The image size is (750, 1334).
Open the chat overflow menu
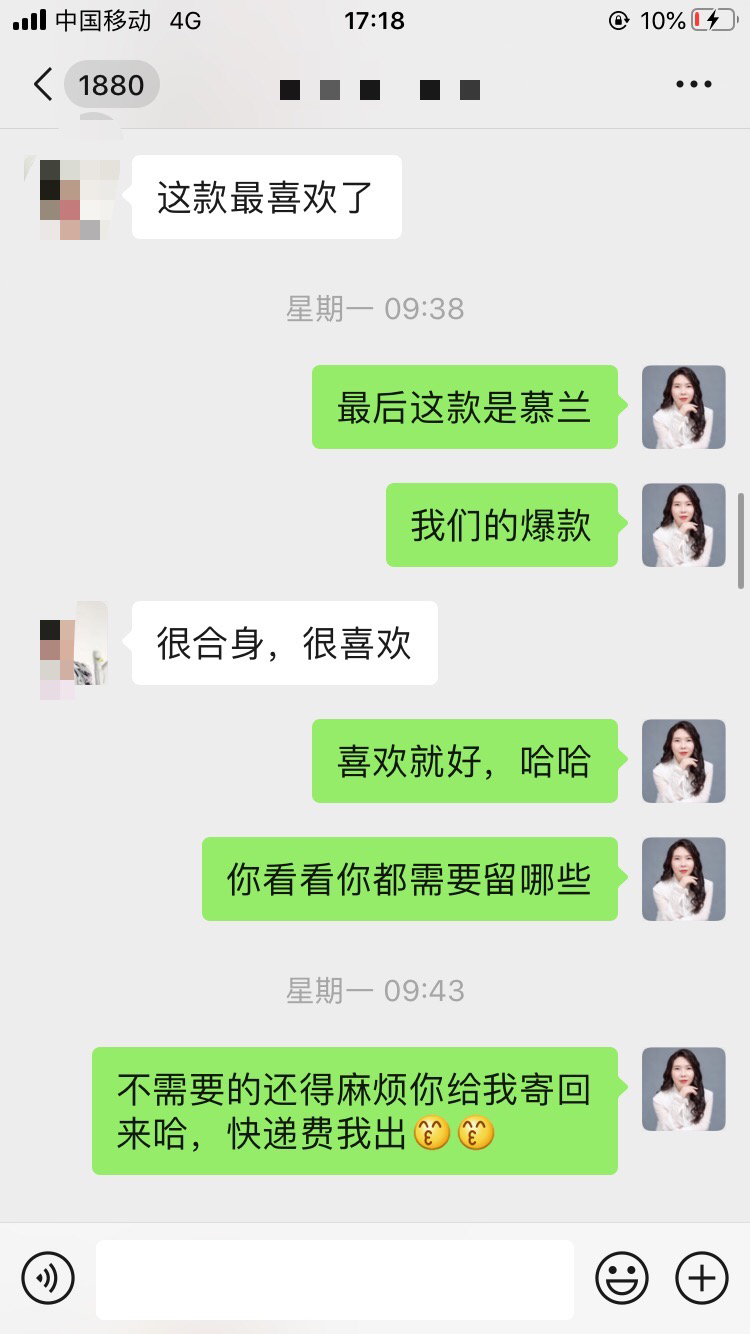[x=693, y=85]
